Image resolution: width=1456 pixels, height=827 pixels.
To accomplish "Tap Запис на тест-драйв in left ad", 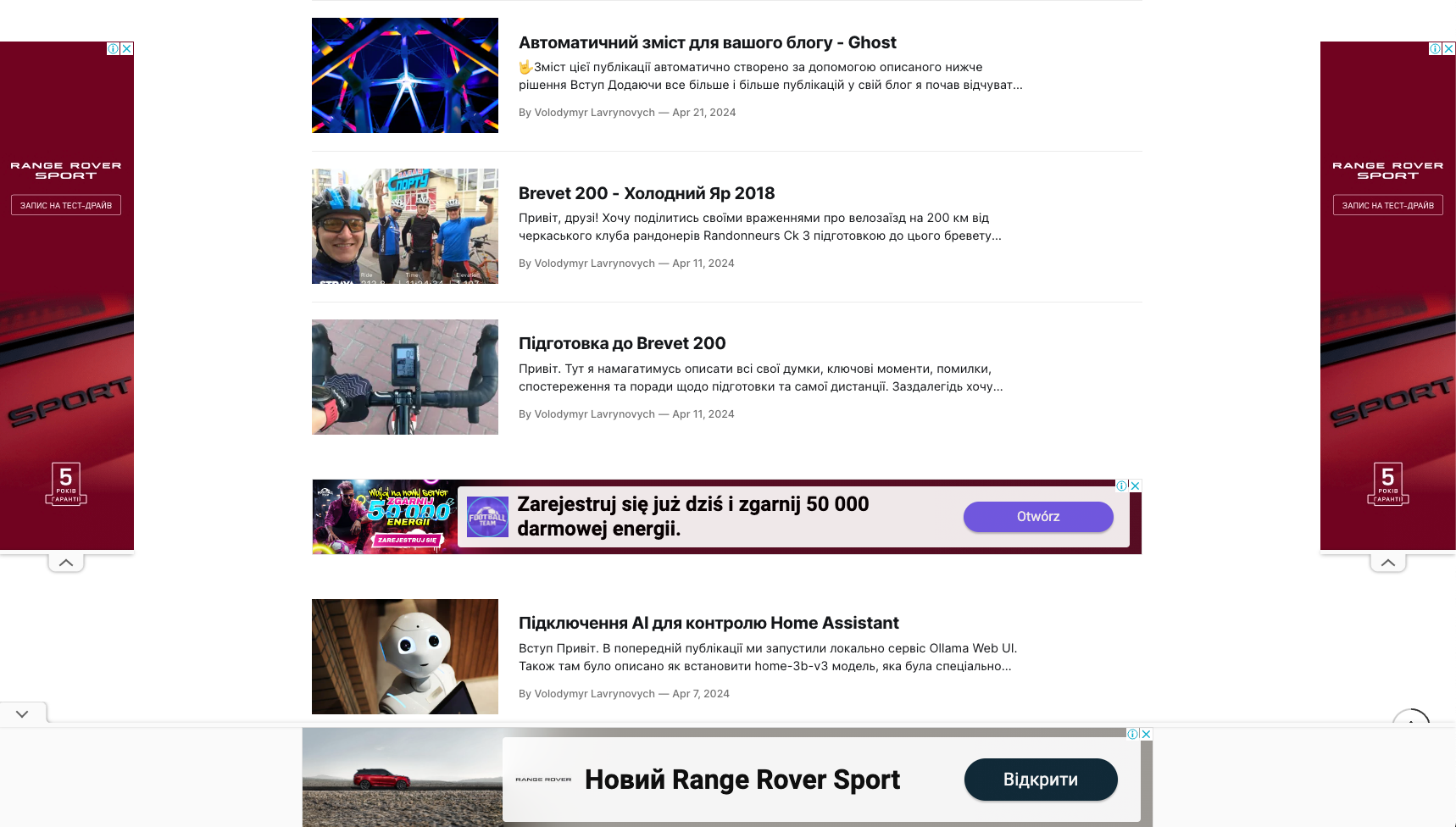I will pos(66,205).
